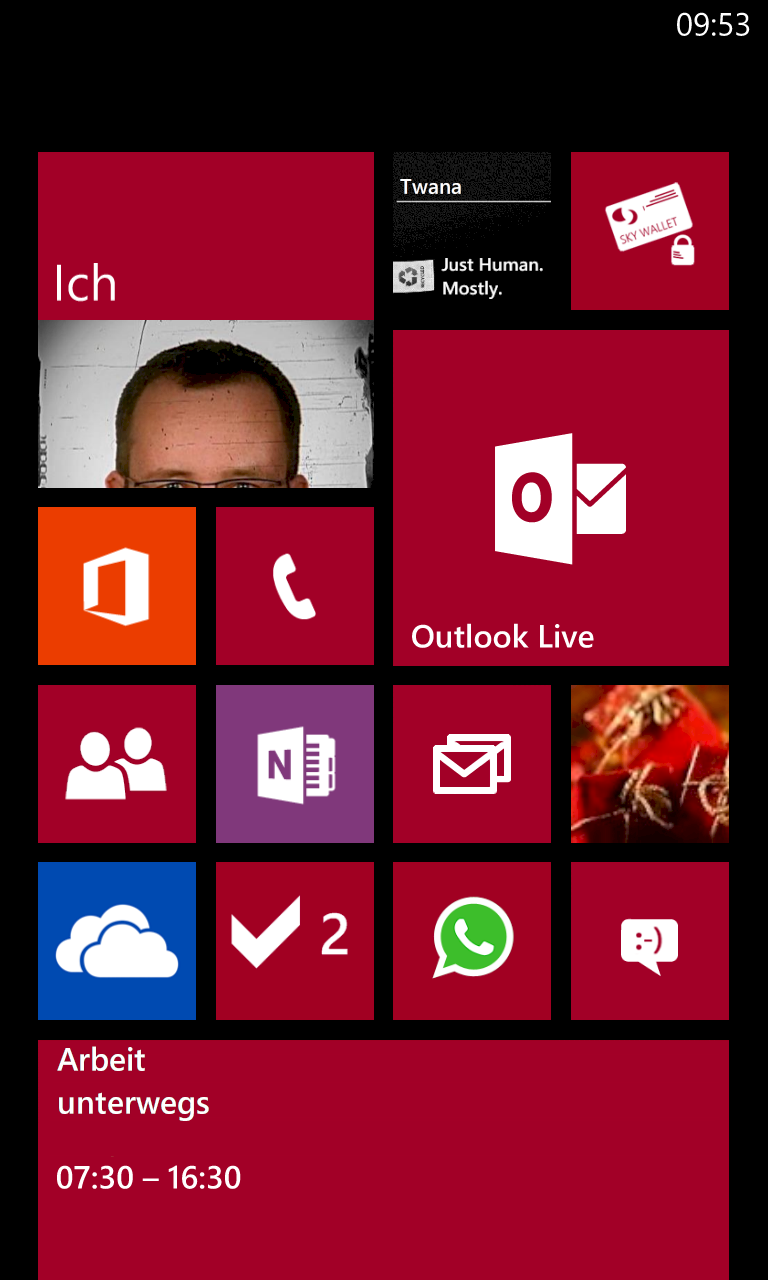The width and height of the screenshot is (768, 1280).
Task: Launch WhatsApp
Action: pyautogui.click(x=472, y=941)
